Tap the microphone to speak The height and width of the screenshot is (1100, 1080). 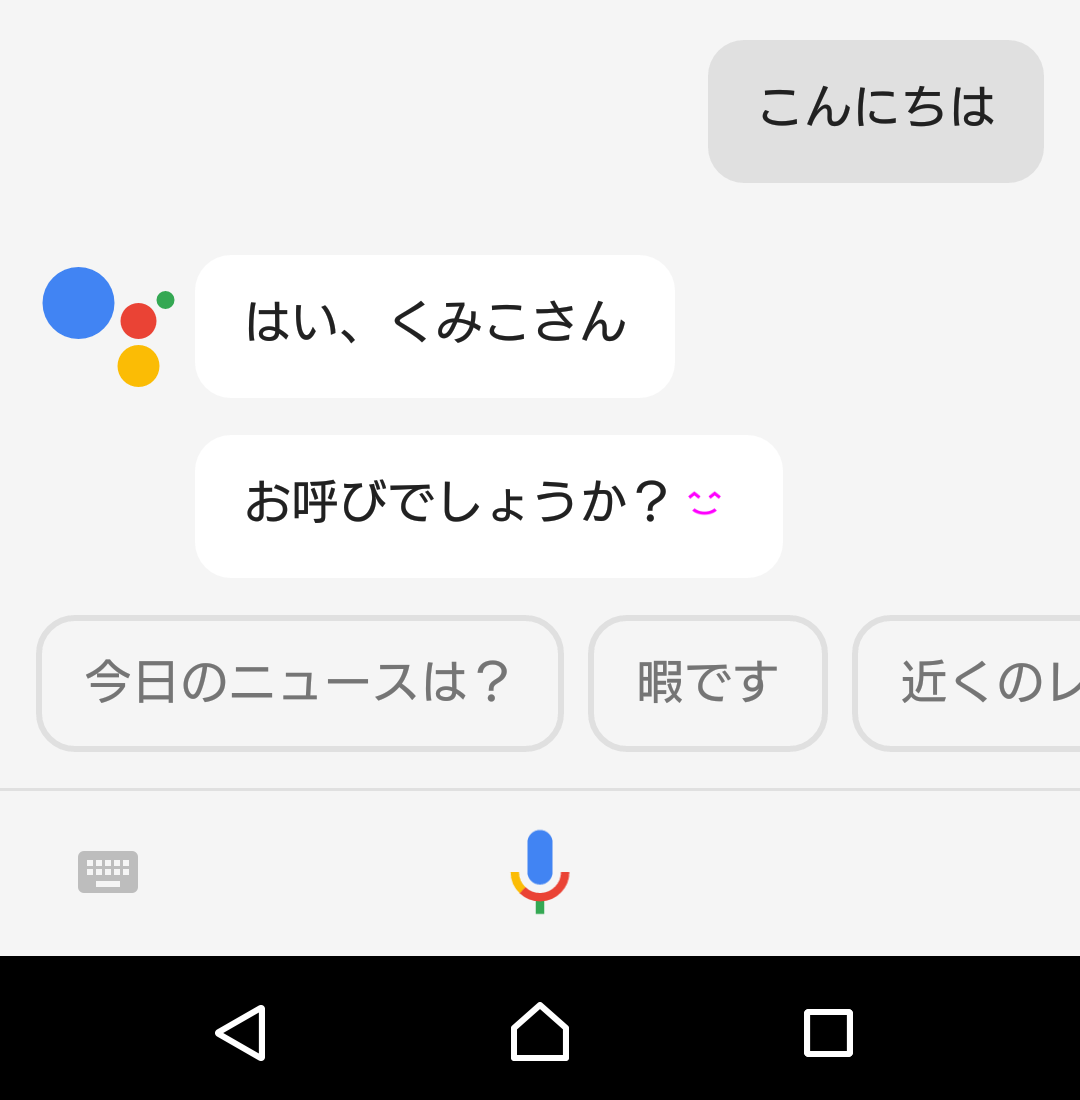coord(540,871)
